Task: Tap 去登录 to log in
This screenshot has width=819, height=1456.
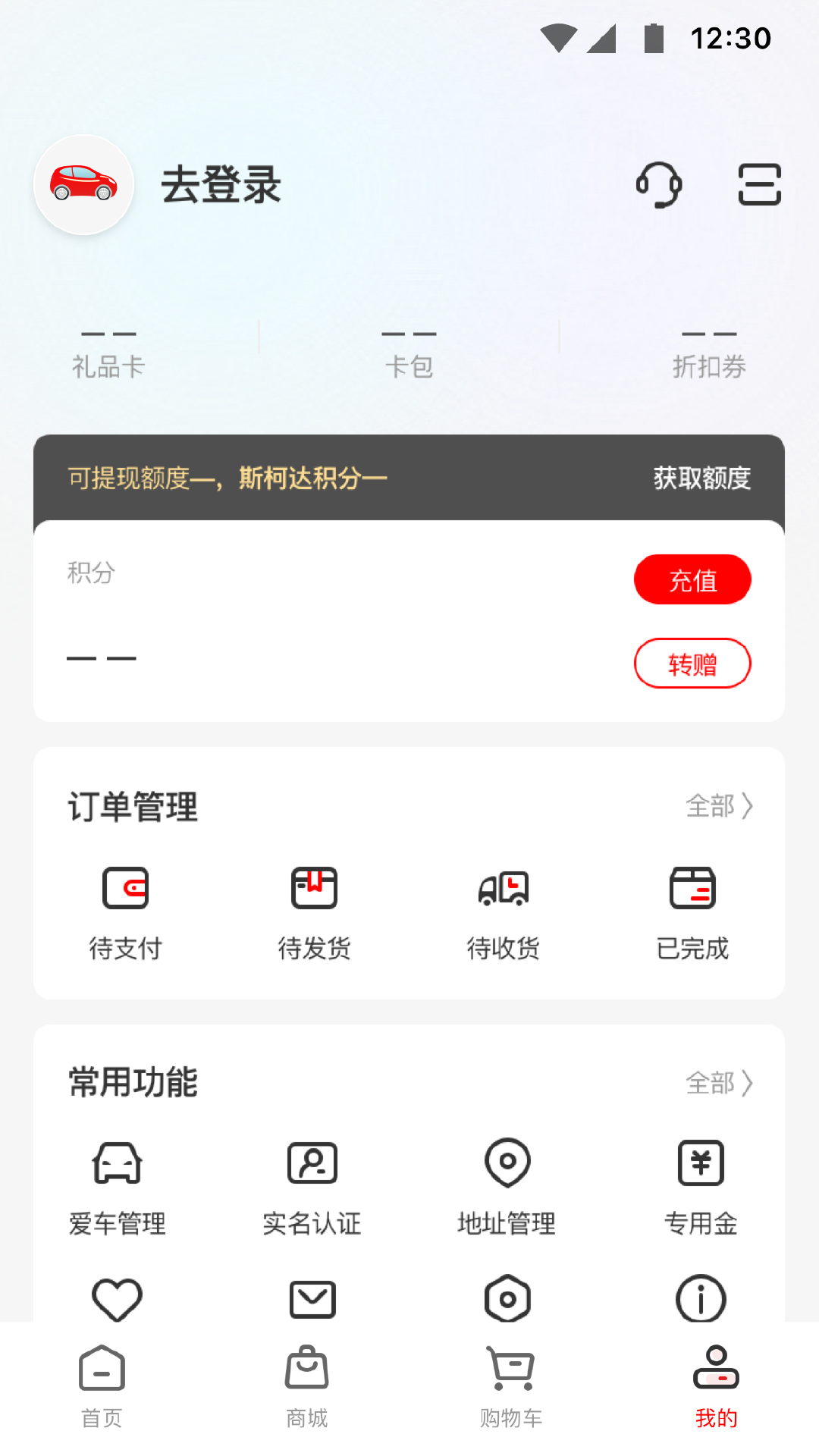Action: [221, 185]
